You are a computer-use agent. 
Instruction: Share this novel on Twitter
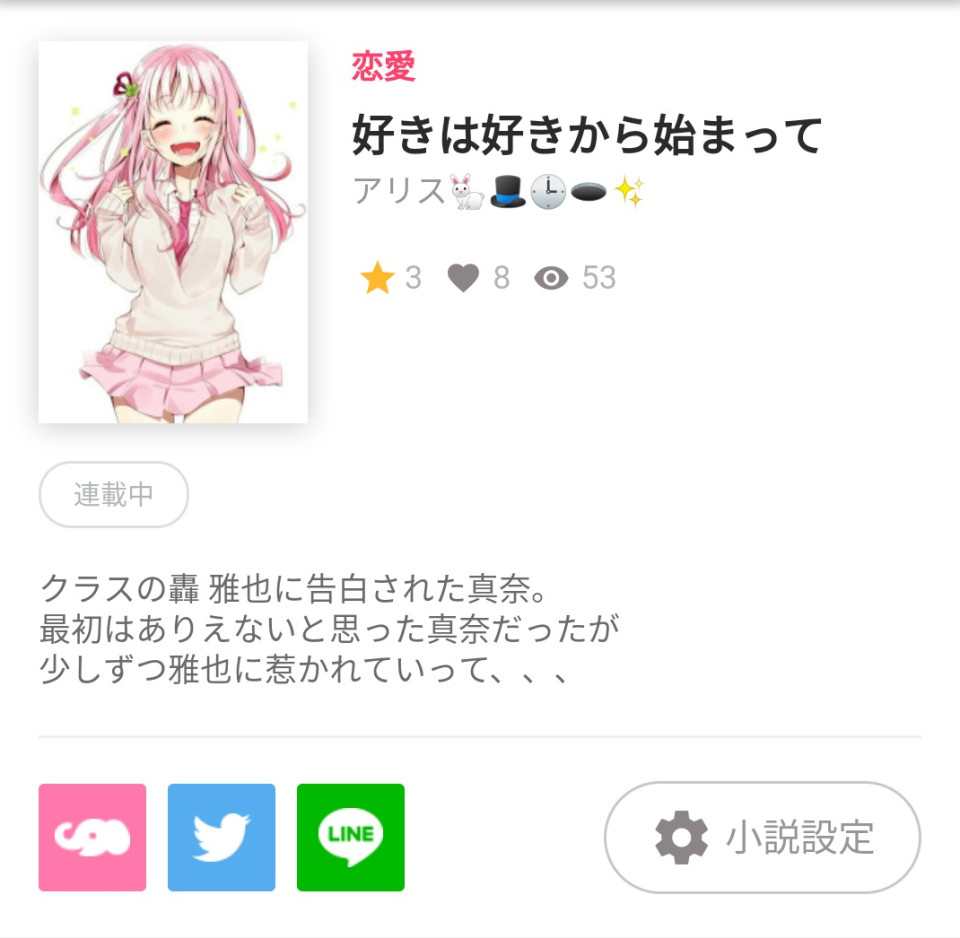click(x=221, y=837)
